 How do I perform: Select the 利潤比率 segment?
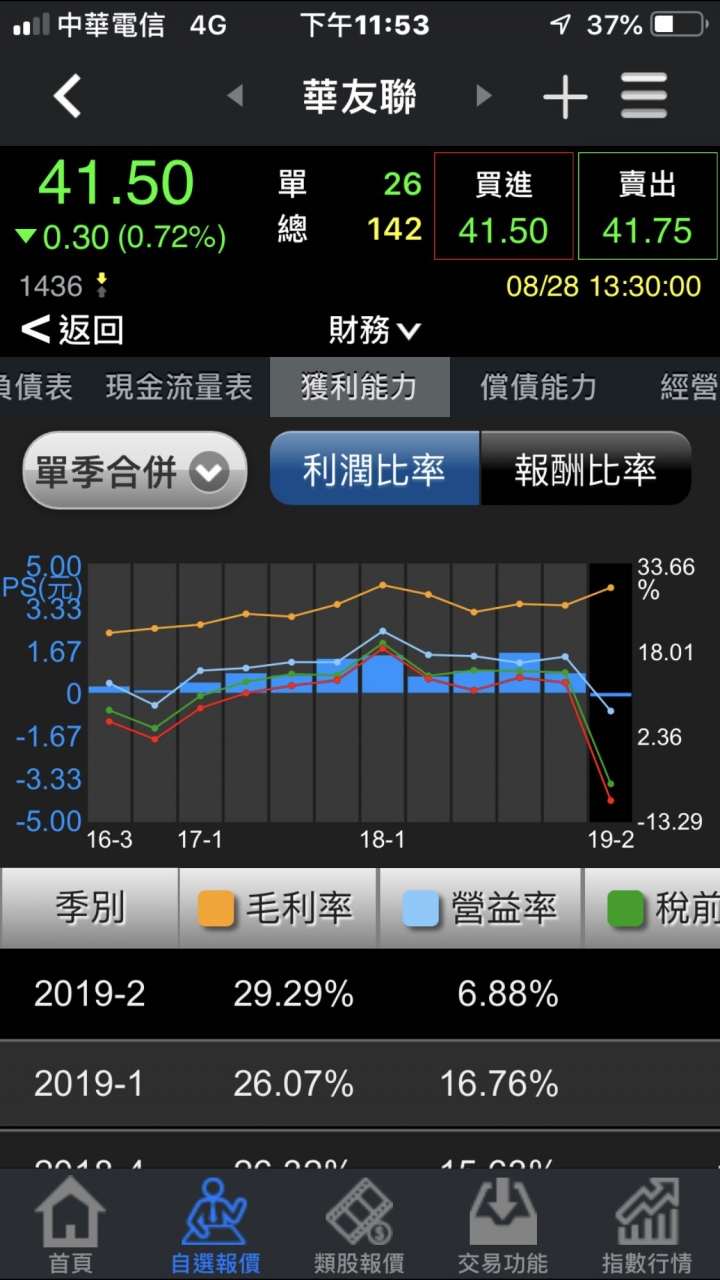pos(375,469)
